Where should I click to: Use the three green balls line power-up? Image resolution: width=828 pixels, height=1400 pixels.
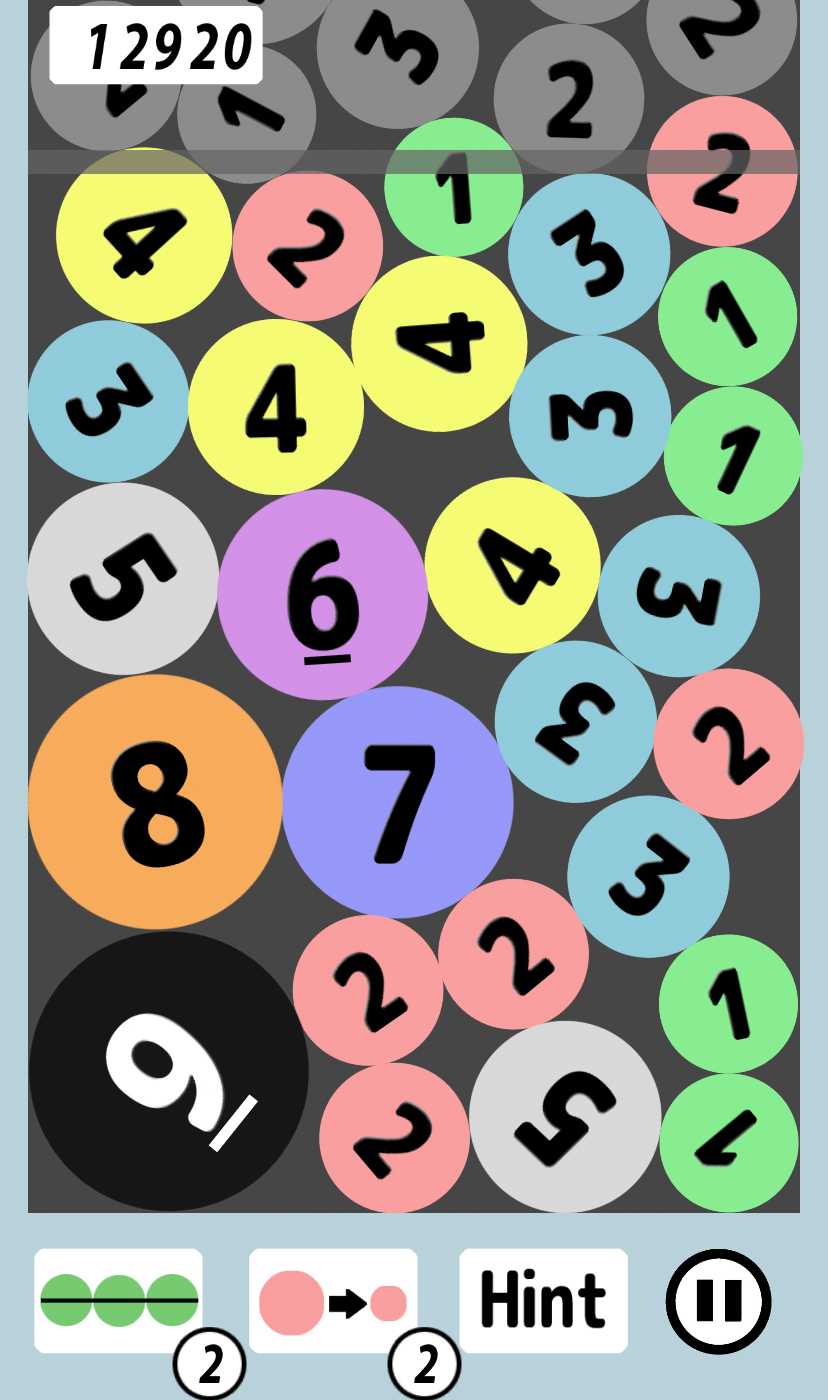click(118, 1300)
